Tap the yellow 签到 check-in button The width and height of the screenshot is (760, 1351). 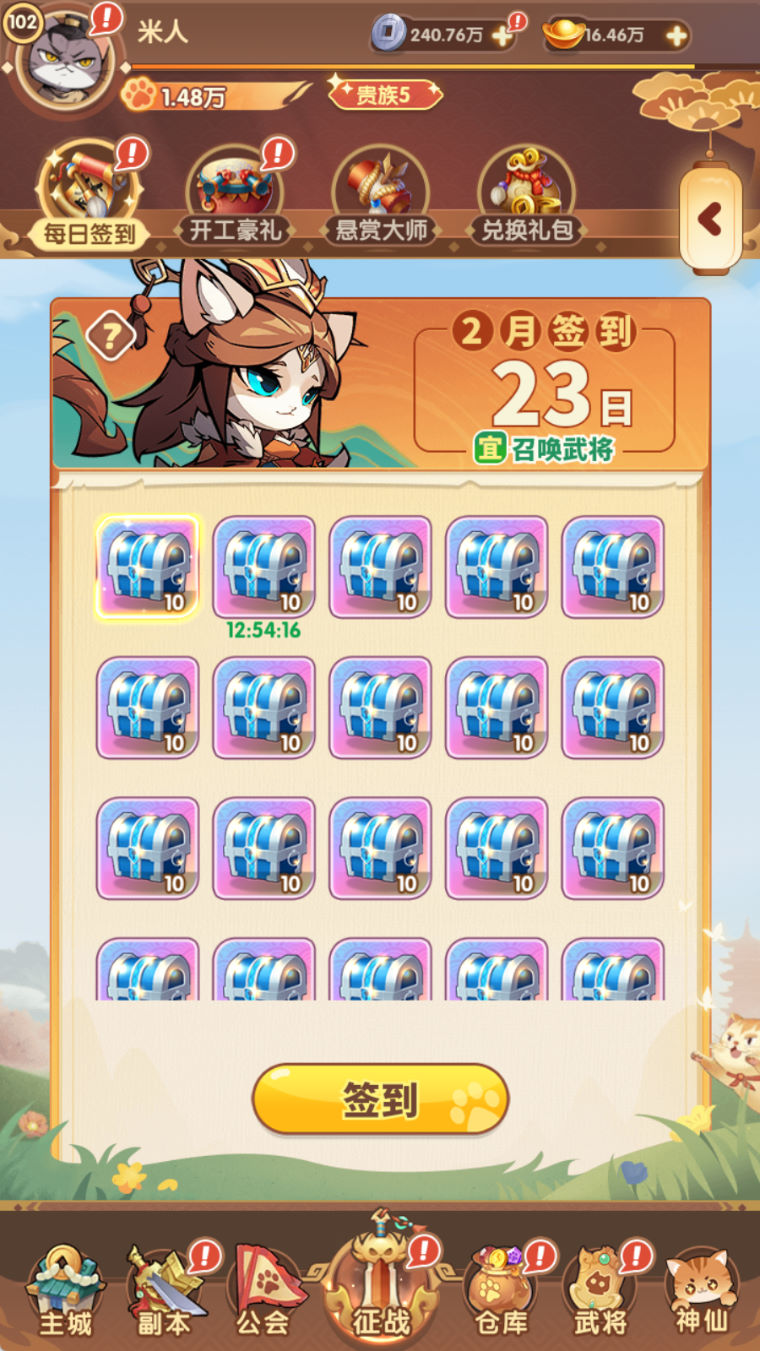(380, 1099)
